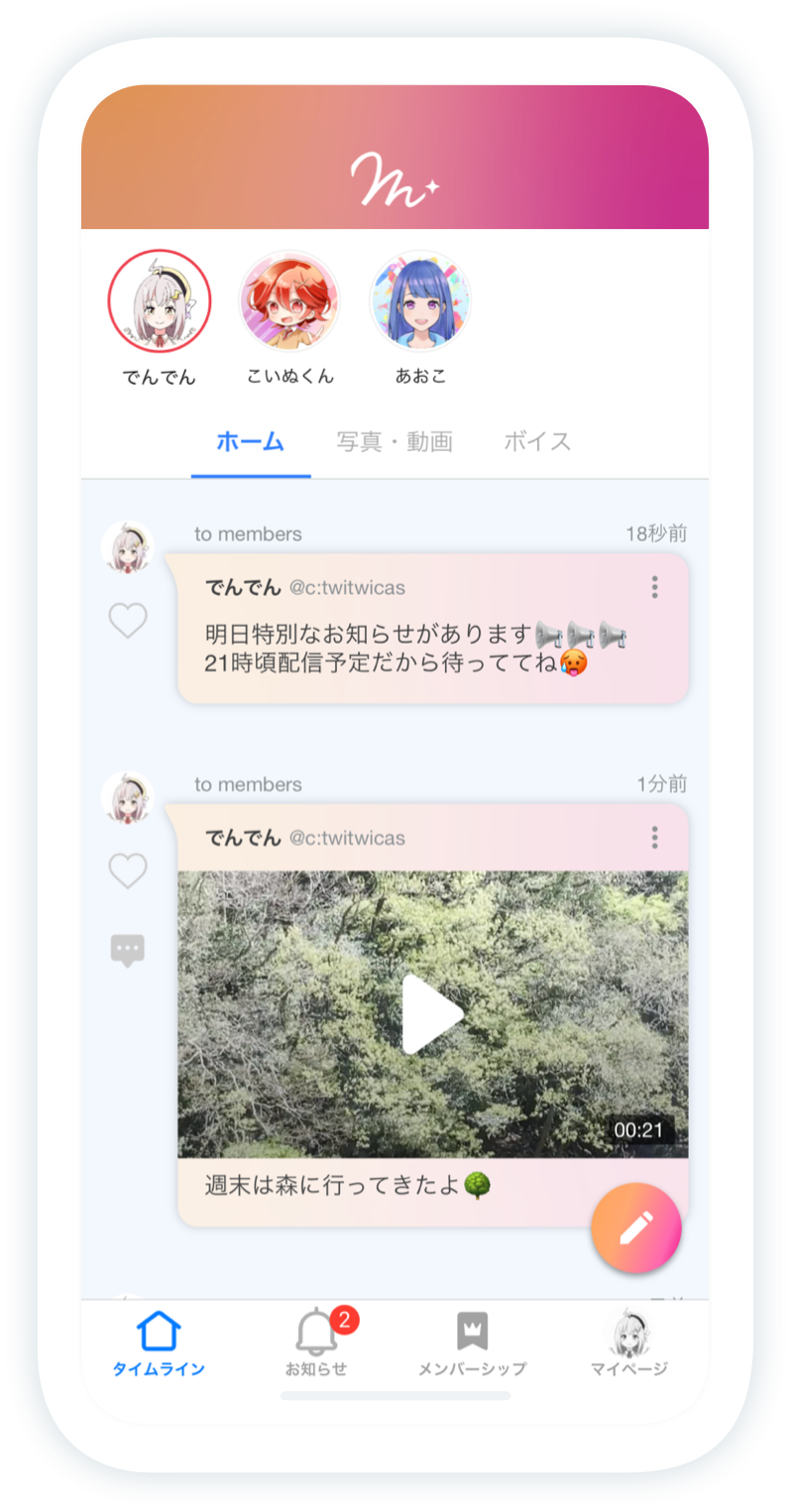Open でんでん's story circle
Viewport: 793px width, 1512px height.
tap(160, 301)
